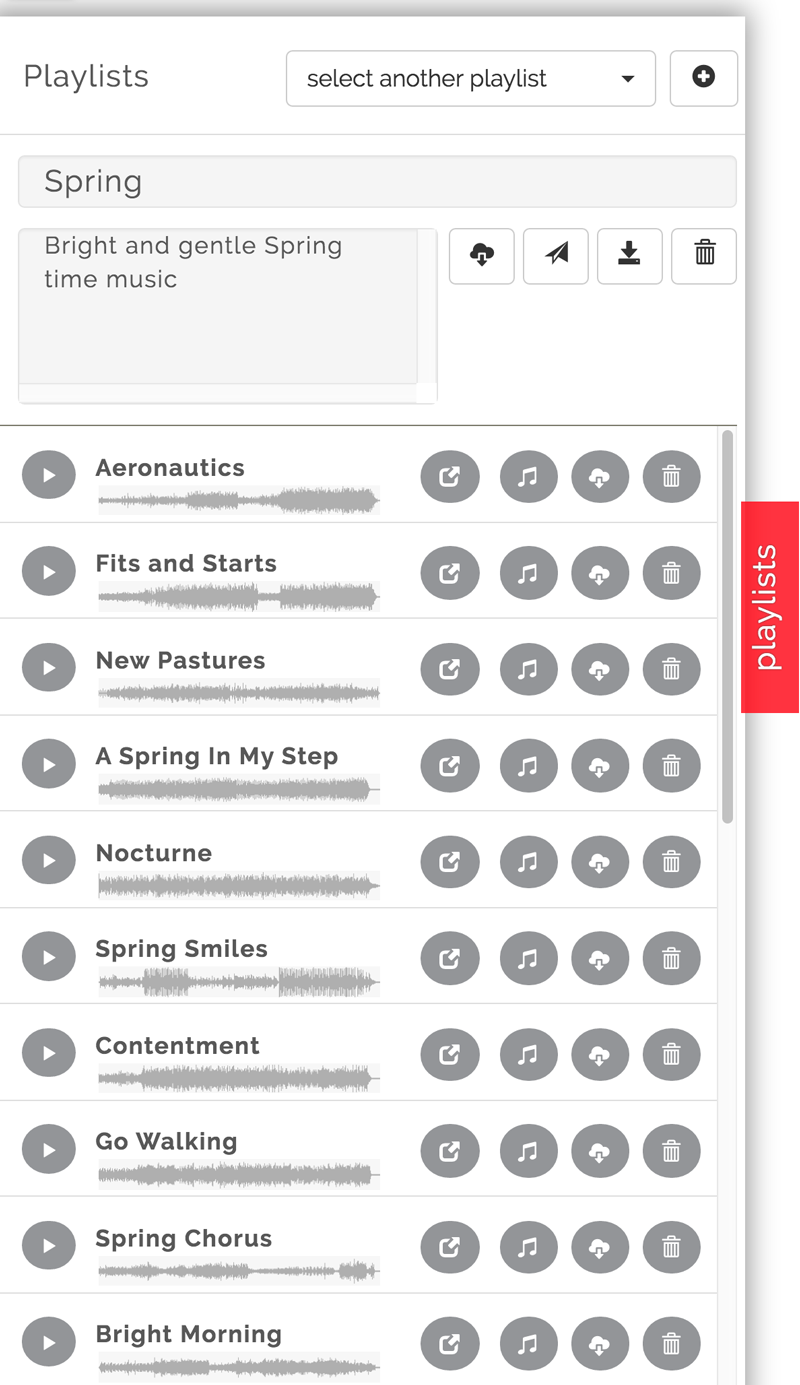Remove Nocturne from the playlist

[672, 862]
